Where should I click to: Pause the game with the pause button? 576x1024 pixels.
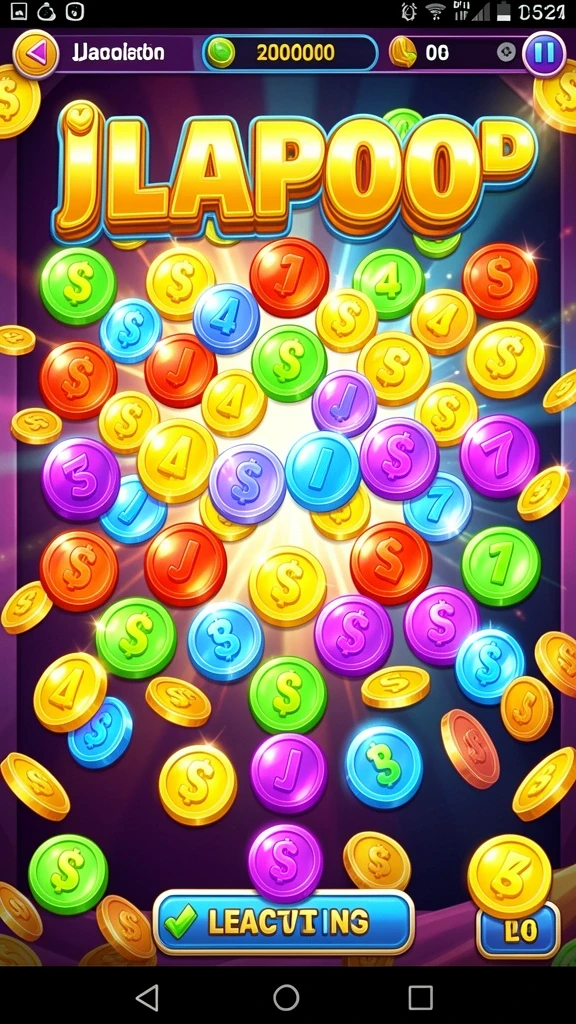544,53
